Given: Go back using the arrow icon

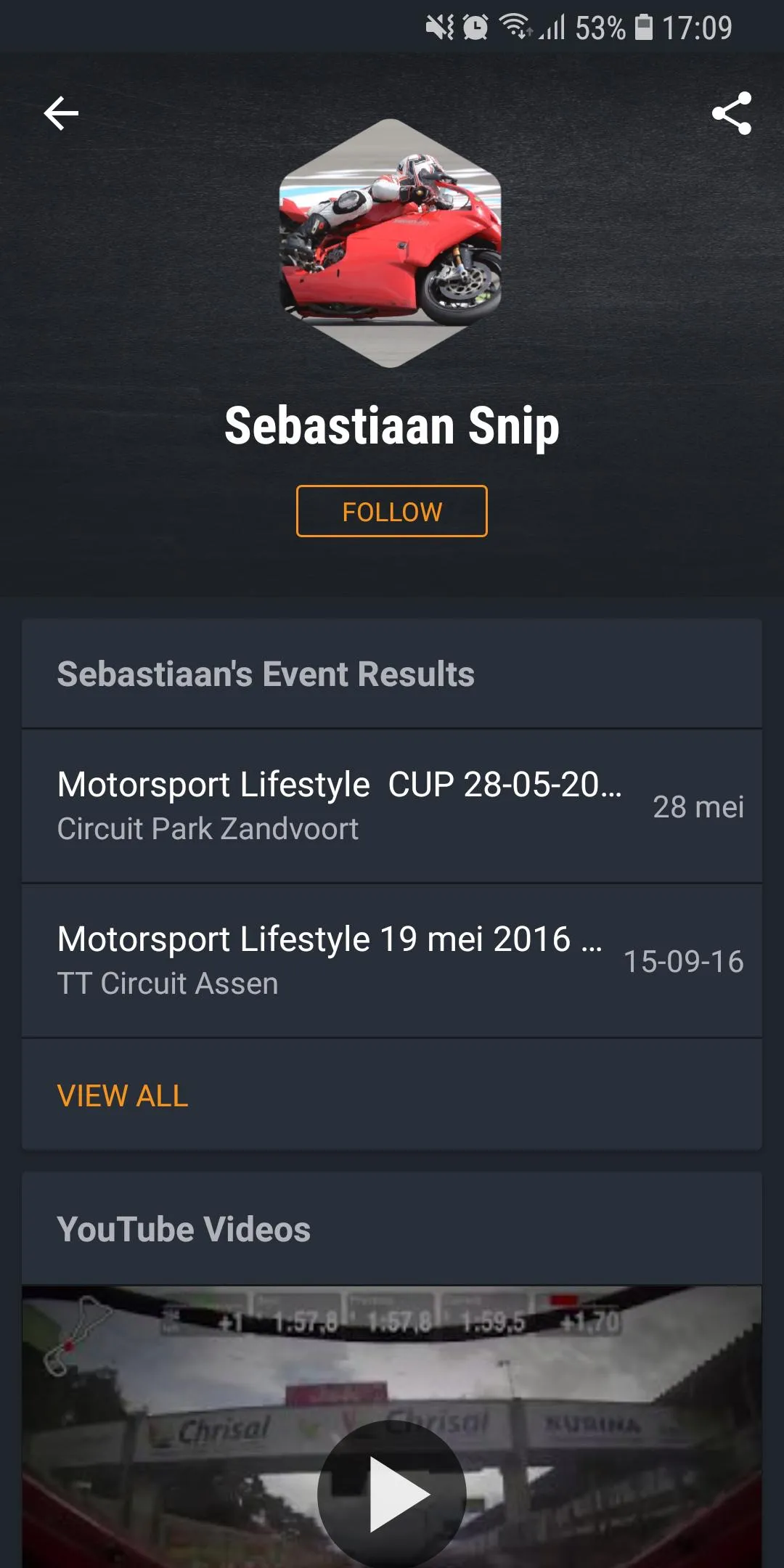Looking at the screenshot, I should [x=61, y=114].
